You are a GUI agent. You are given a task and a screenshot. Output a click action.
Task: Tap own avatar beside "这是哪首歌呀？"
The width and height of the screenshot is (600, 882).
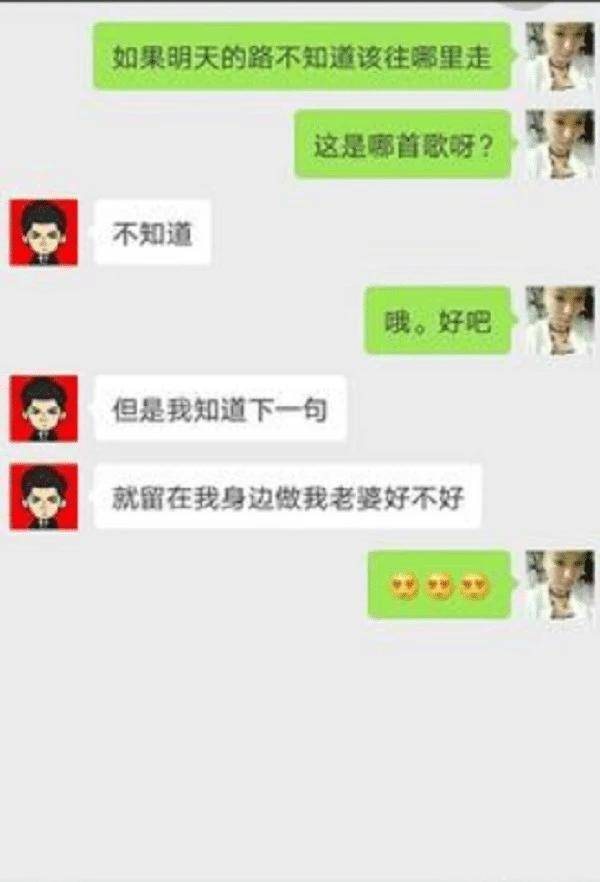coord(559,145)
